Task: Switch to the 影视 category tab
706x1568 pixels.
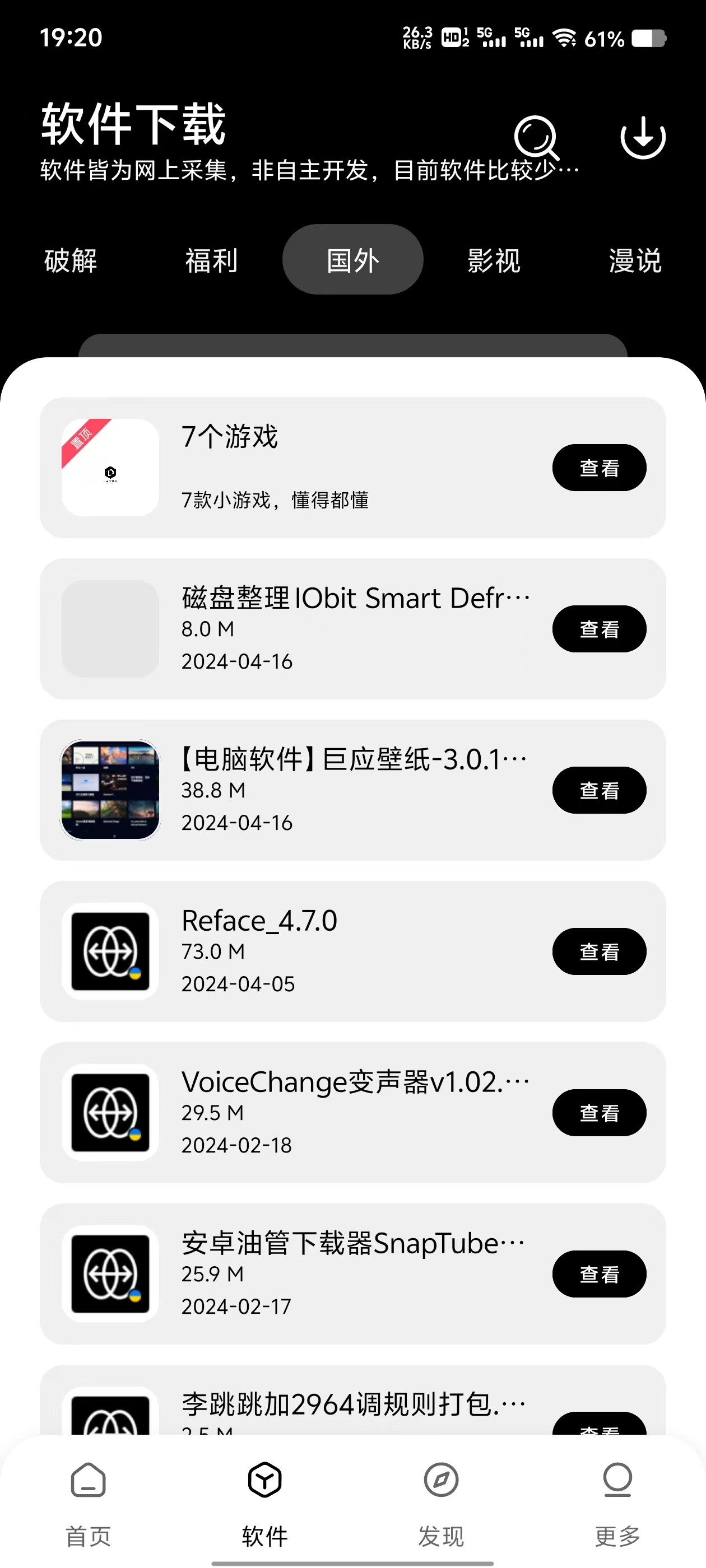Action: click(x=494, y=260)
